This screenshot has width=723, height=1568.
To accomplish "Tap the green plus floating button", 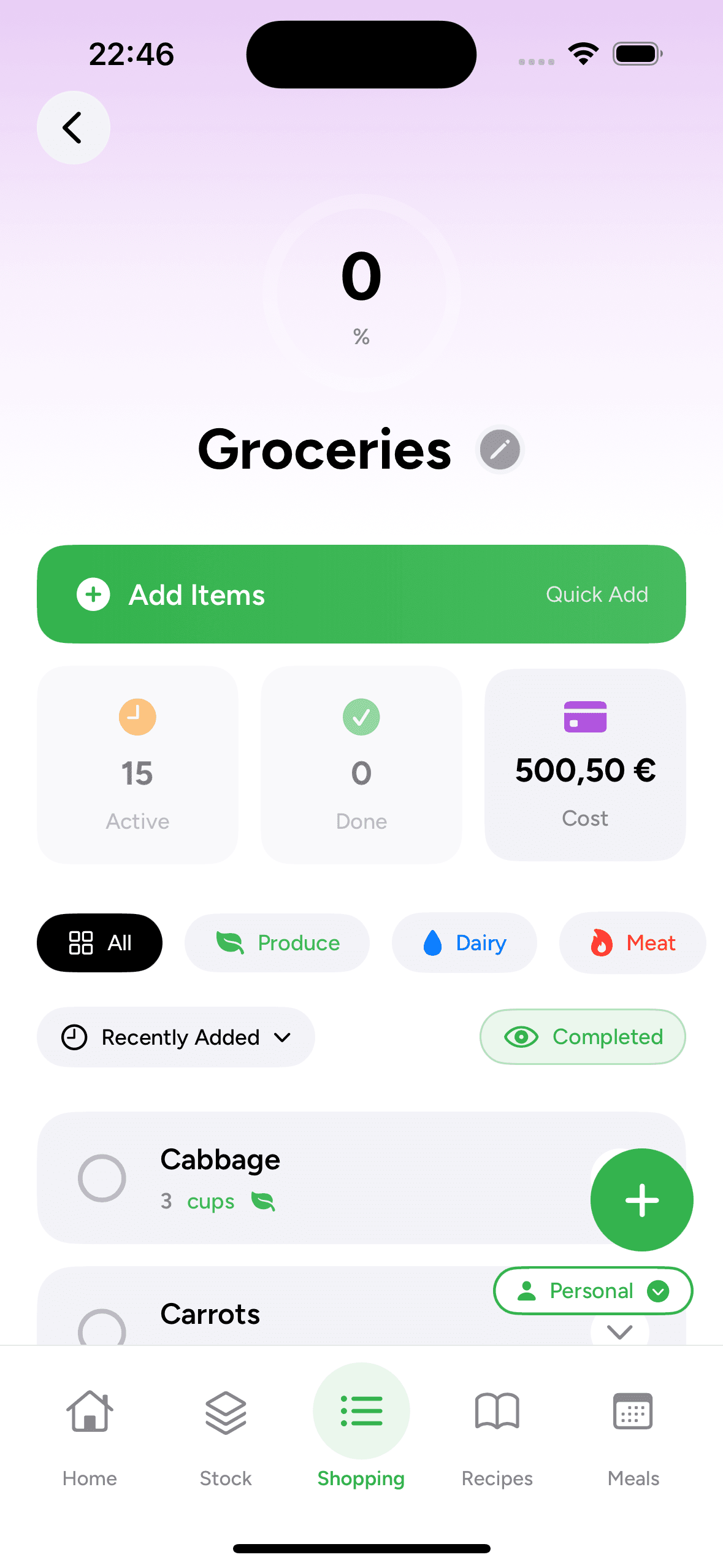I will pos(641,1200).
